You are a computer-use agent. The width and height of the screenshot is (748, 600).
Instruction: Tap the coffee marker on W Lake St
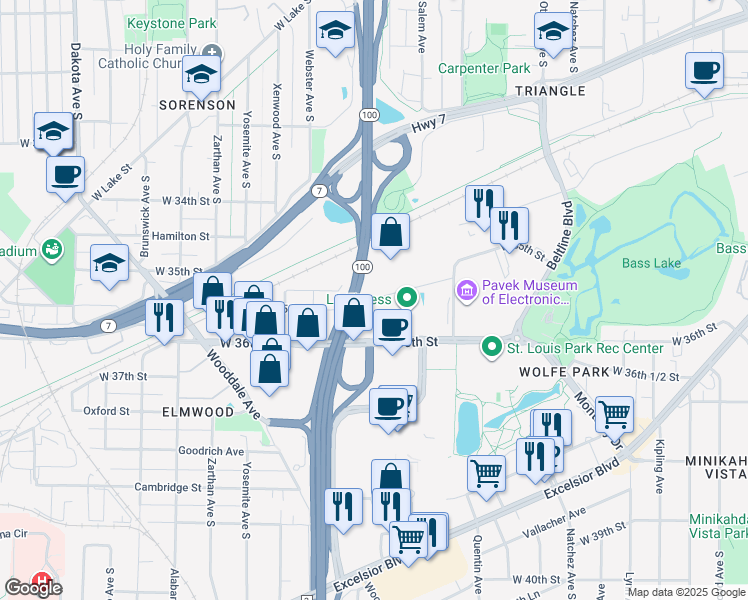coord(66,175)
